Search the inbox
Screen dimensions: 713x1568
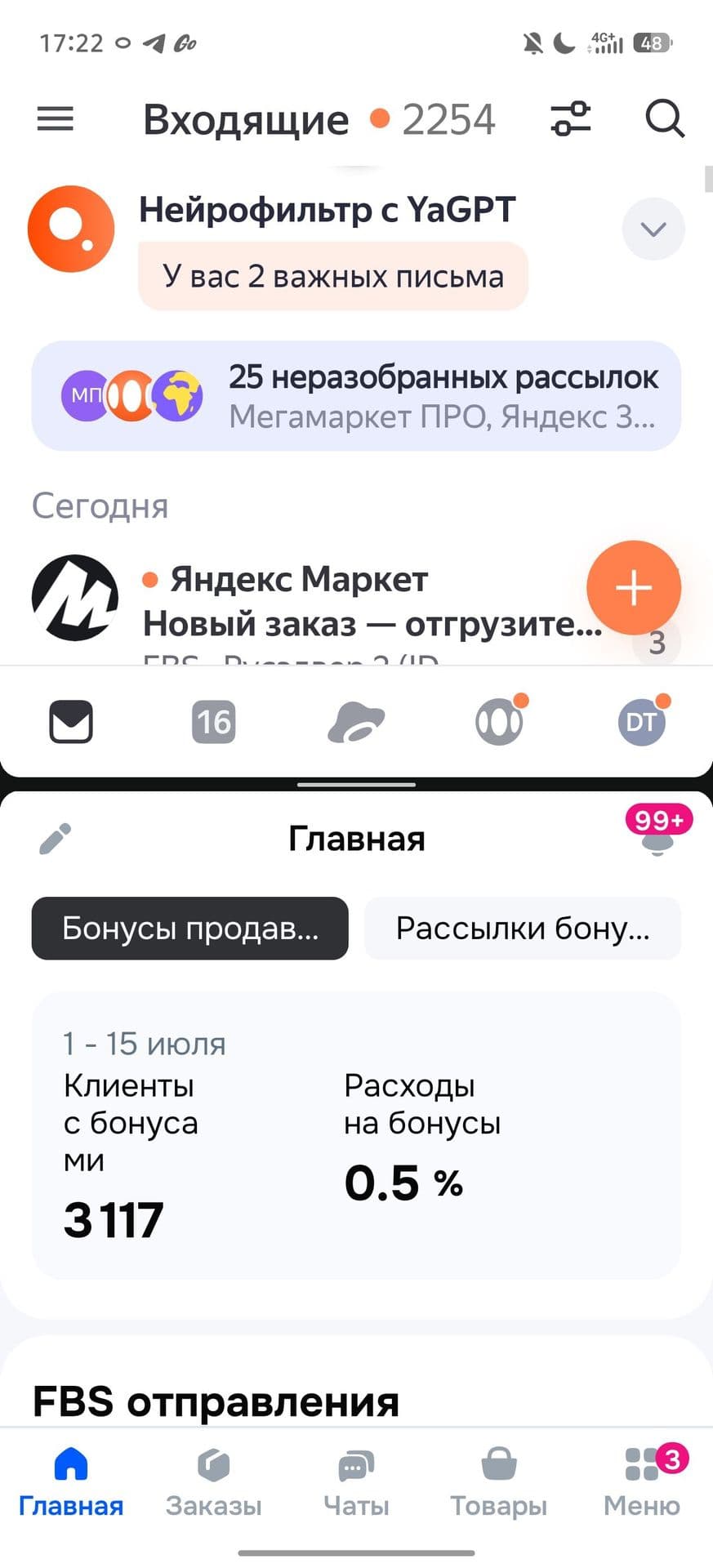click(x=664, y=119)
